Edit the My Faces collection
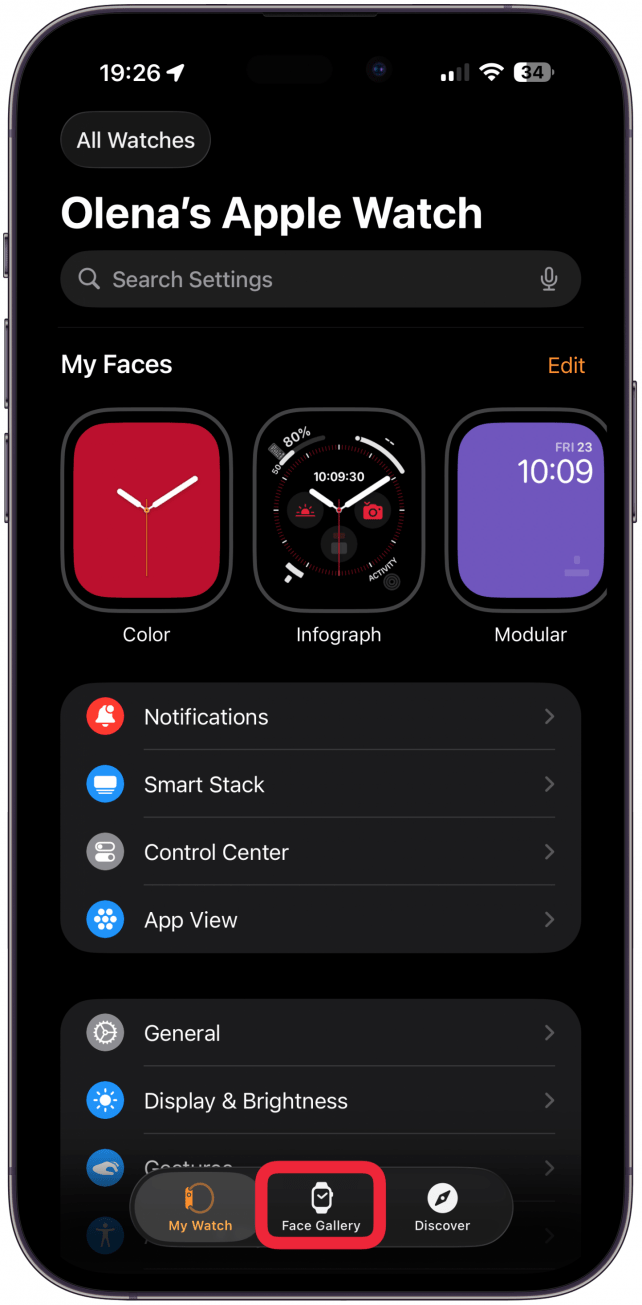This screenshot has width=642, height=1305. coord(566,366)
